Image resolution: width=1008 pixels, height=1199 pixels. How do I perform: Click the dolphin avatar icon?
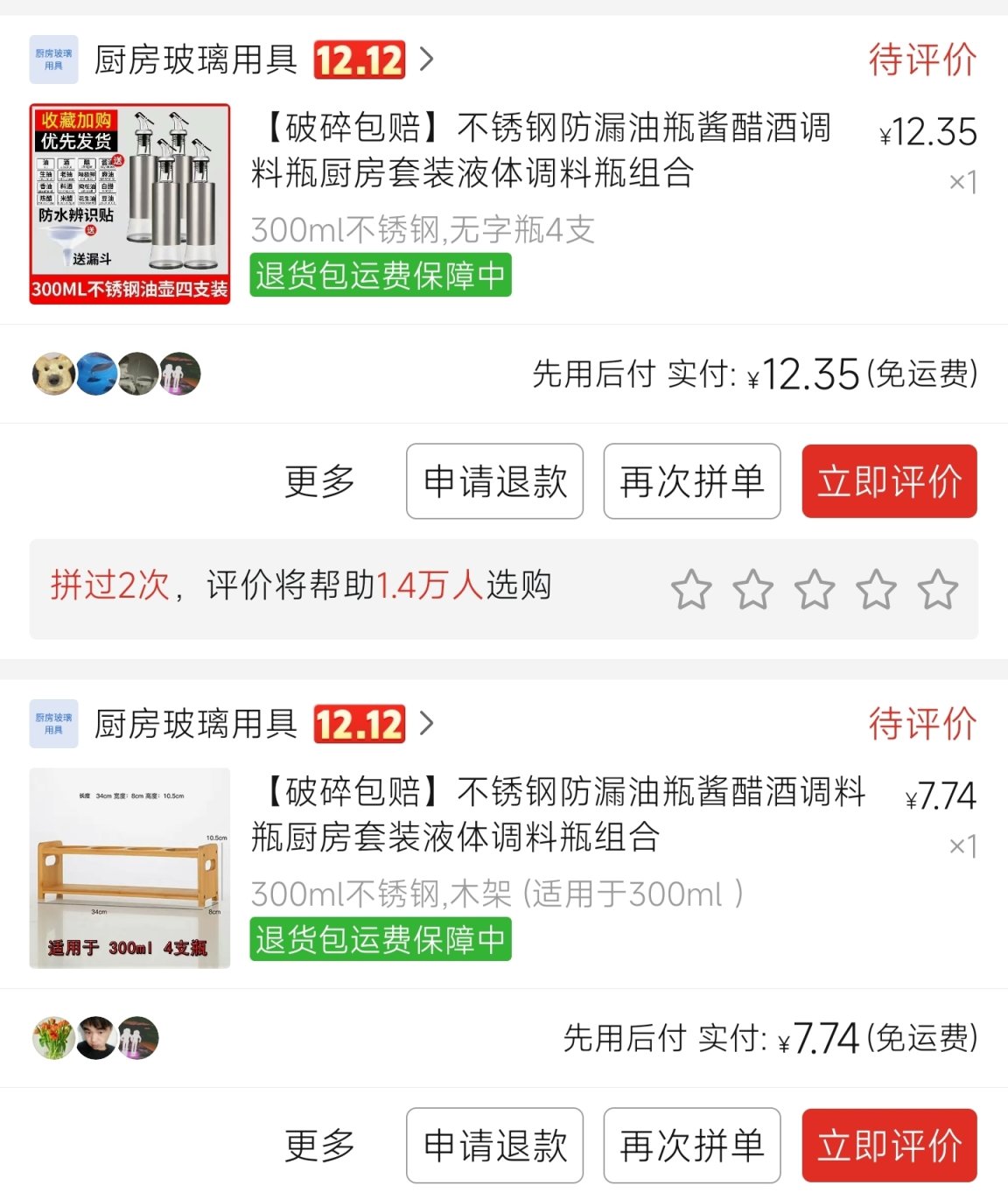click(x=95, y=374)
